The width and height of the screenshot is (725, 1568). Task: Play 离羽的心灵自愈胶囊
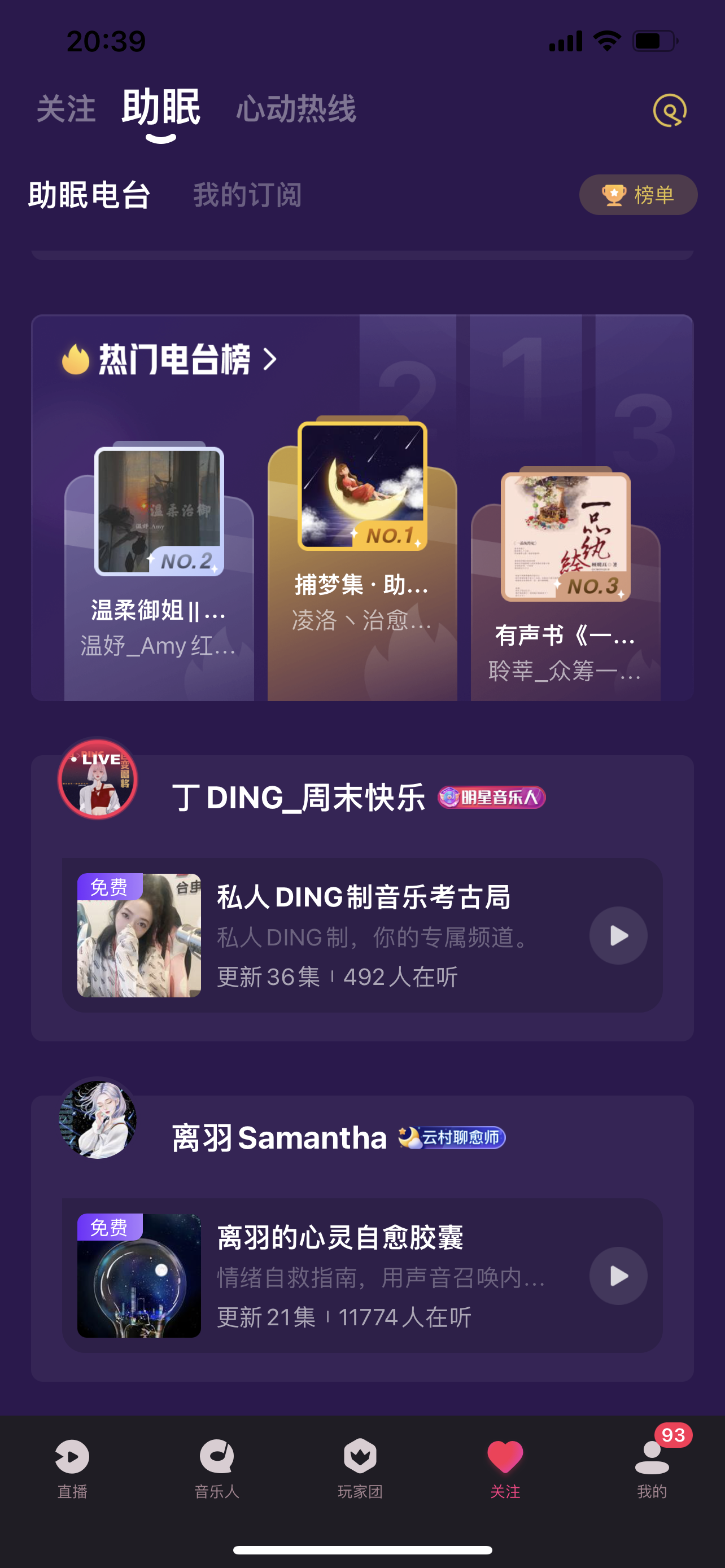click(x=618, y=1275)
